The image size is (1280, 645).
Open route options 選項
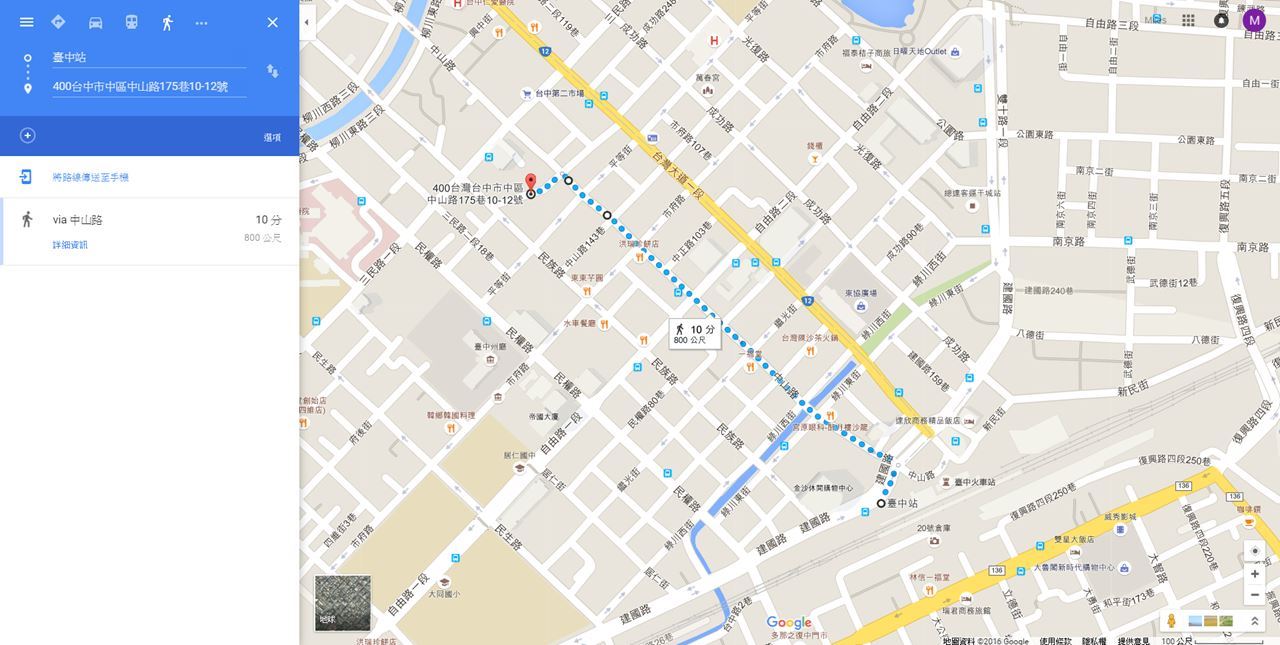coord(272,137)
